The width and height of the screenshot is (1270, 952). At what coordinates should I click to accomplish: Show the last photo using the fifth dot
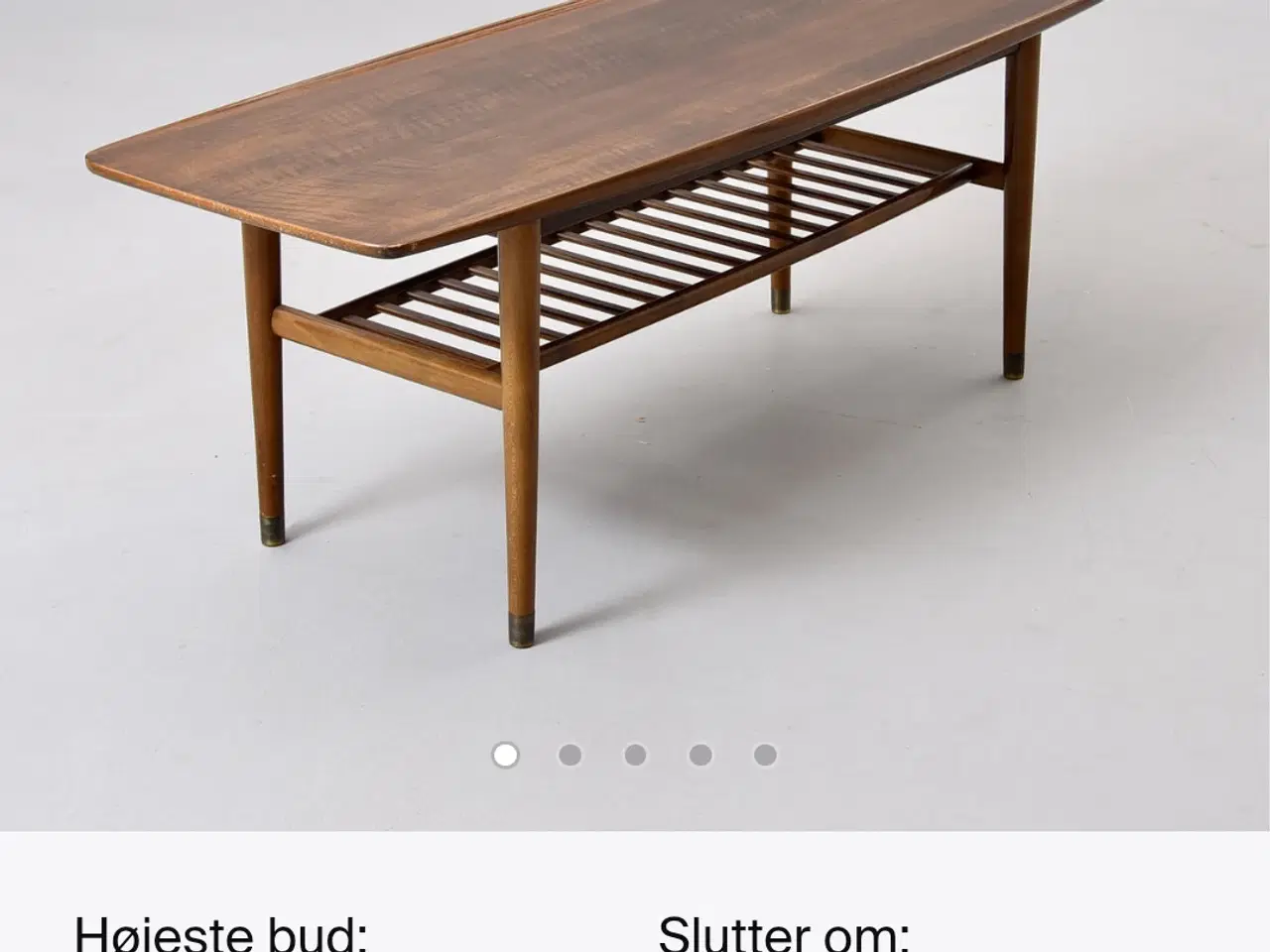(x=765, y=756)
